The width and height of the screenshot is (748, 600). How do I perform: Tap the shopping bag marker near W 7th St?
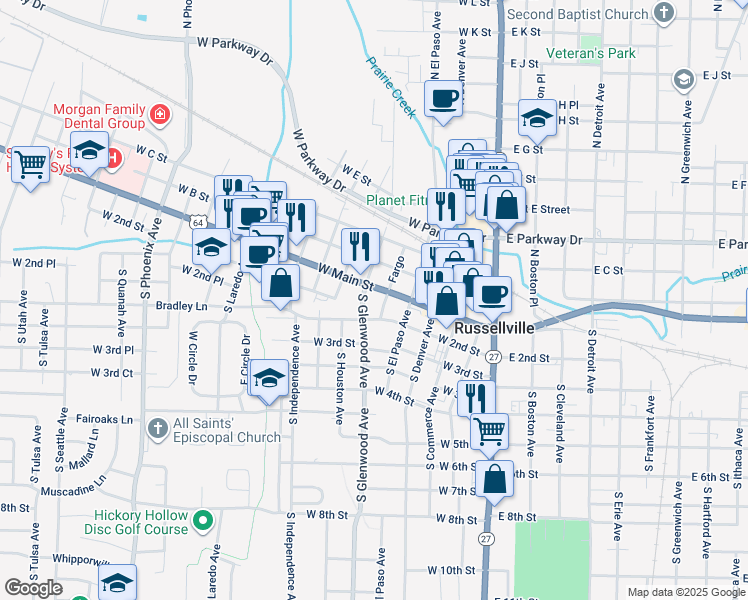494,478
